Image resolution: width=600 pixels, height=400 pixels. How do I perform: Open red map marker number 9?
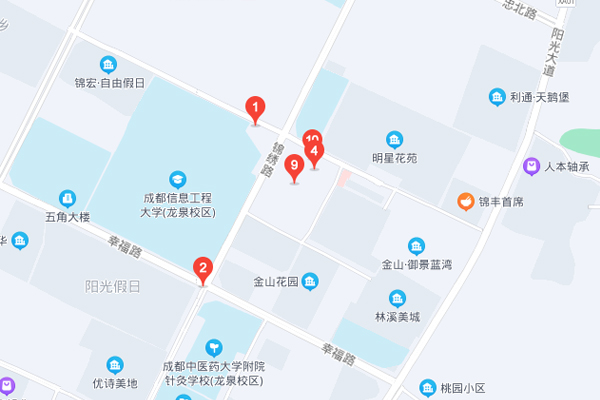(294, 166)
